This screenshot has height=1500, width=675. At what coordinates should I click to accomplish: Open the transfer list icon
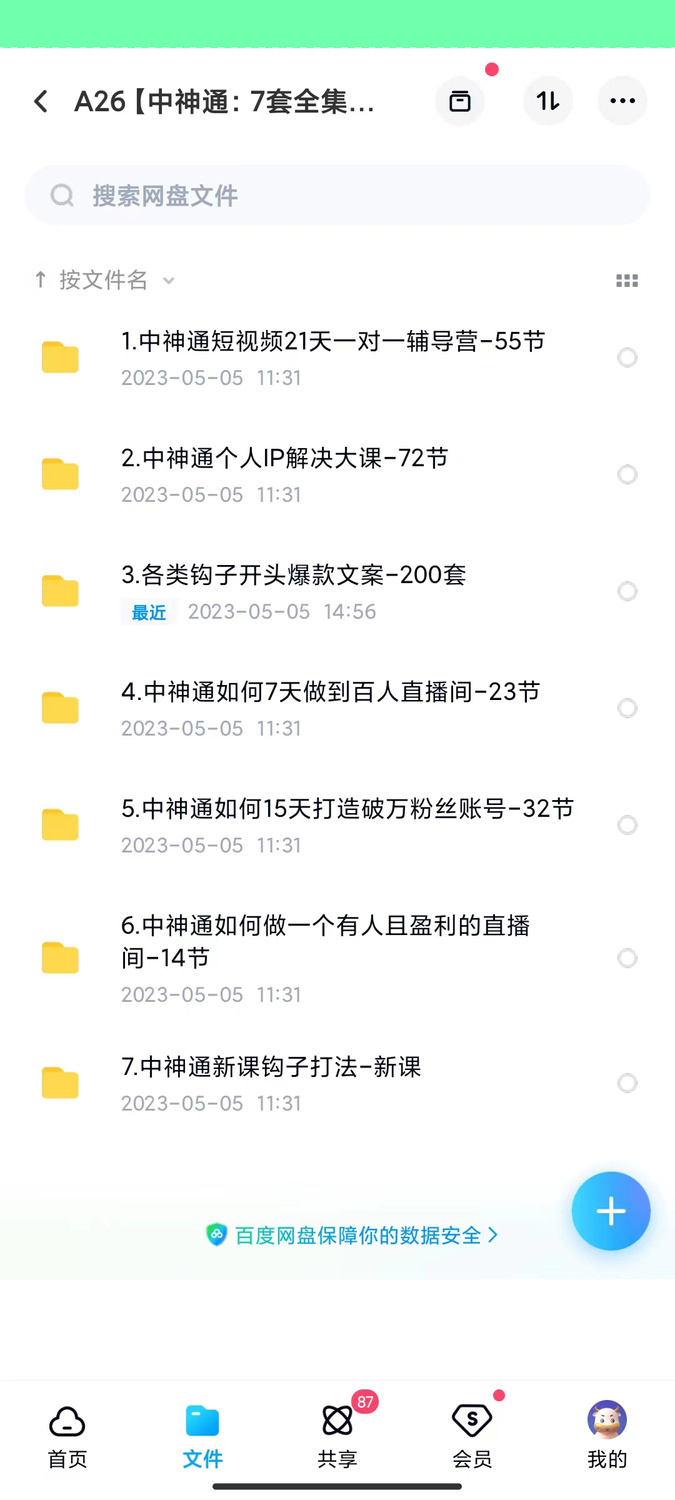pos(460,101)
